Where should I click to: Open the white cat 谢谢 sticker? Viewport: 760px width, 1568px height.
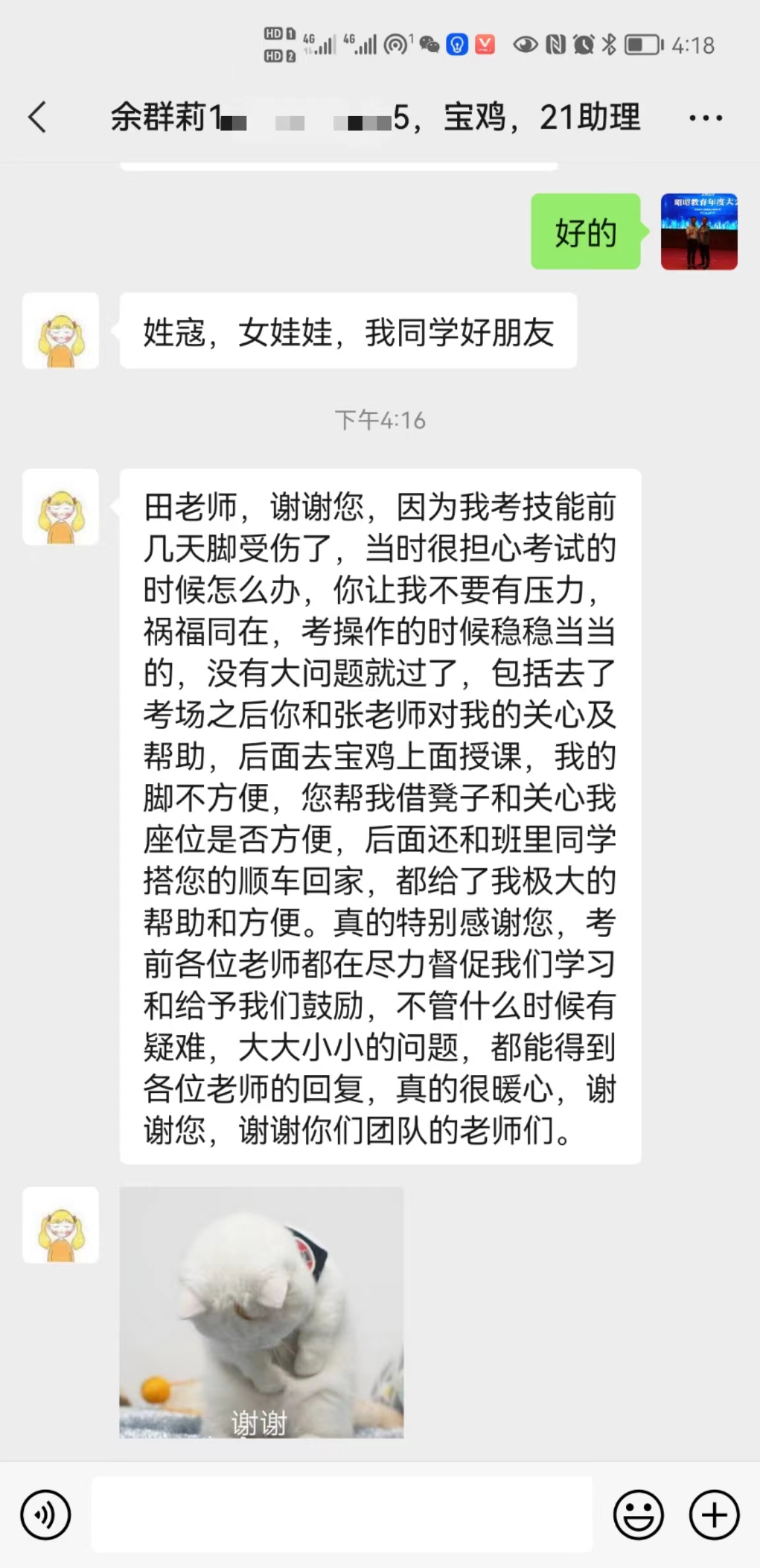pos(261,1312)
